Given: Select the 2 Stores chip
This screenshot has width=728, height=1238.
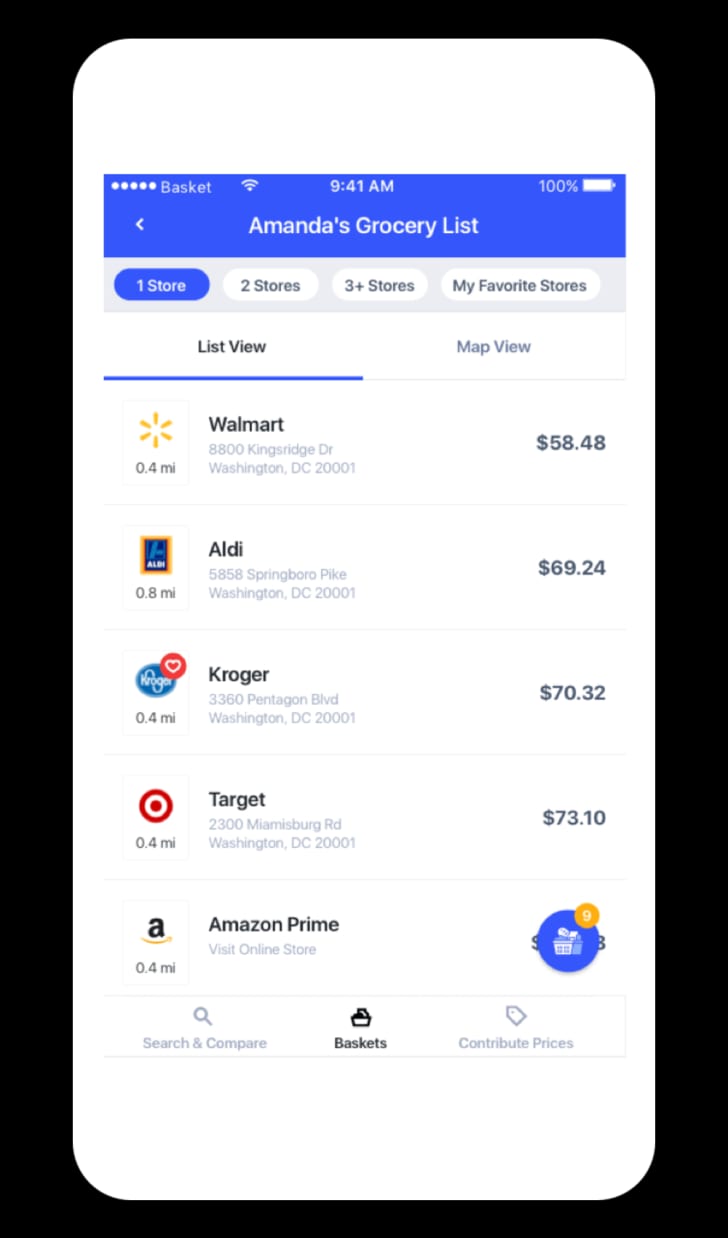Looking at the screenshot, I should click(270, 285).
